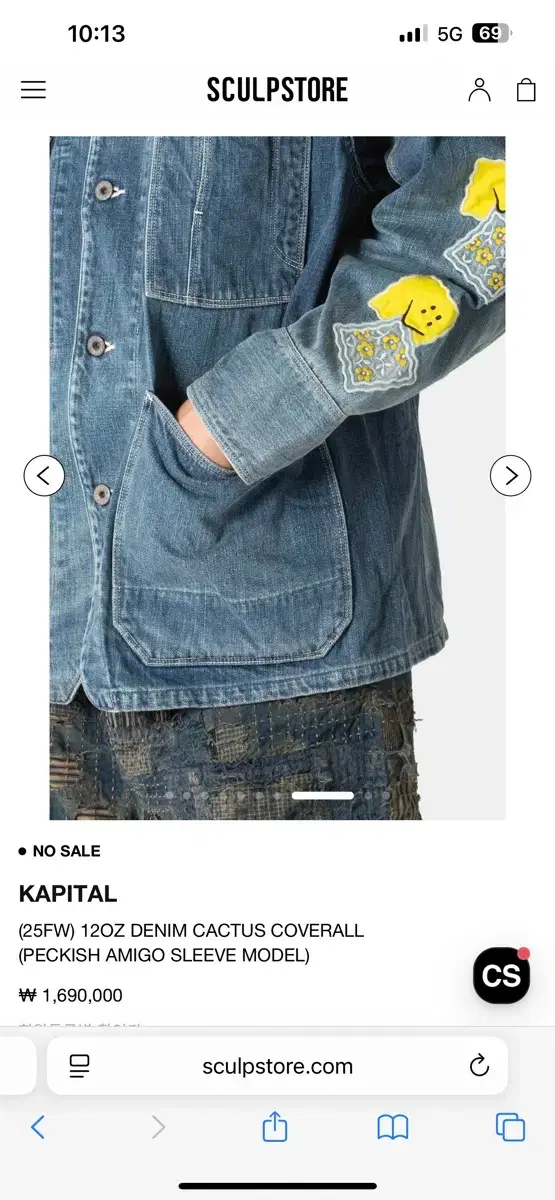Open the CS customer service chat
The width and height of the screenshot is (555, 1200).
coord(501,975)
